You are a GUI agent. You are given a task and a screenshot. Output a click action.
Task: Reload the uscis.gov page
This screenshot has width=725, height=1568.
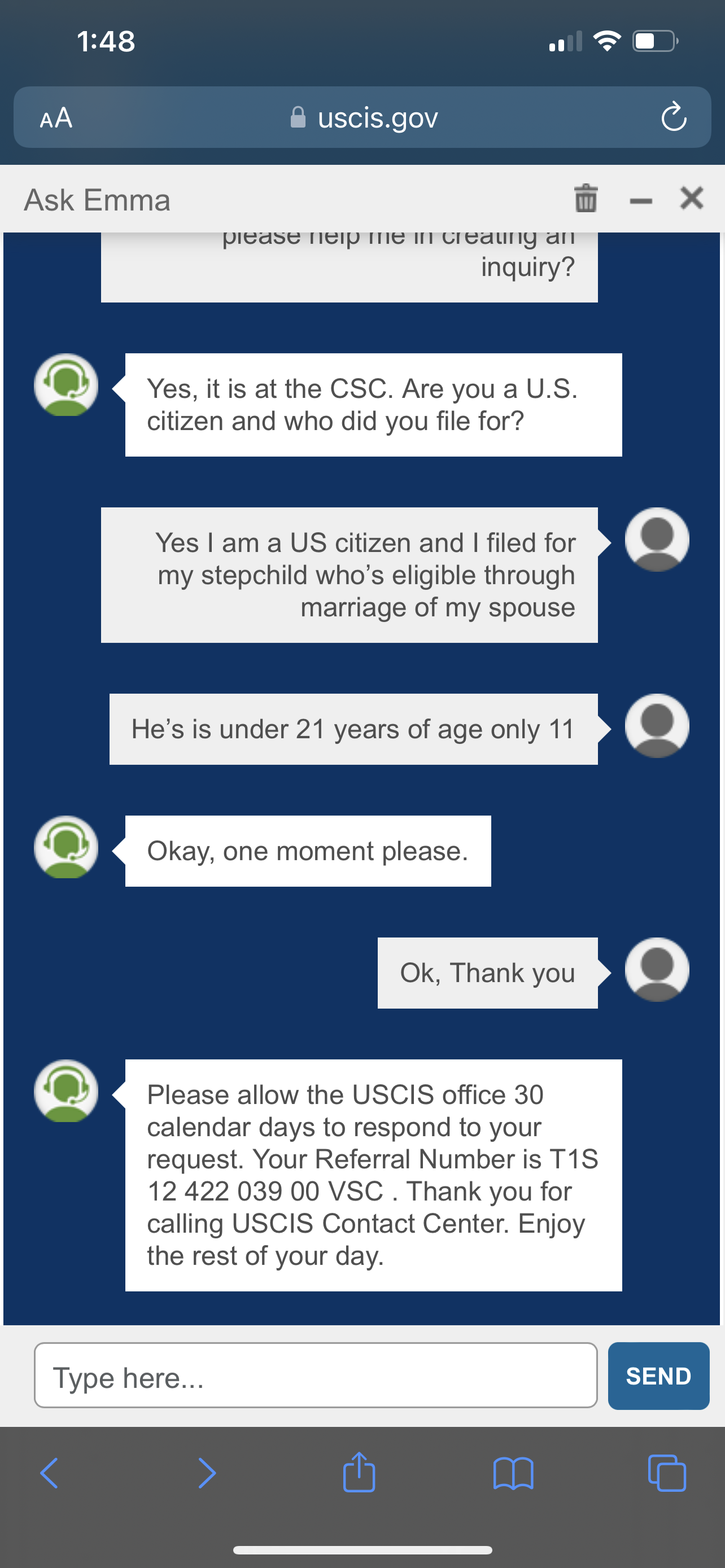pos(674,117)
